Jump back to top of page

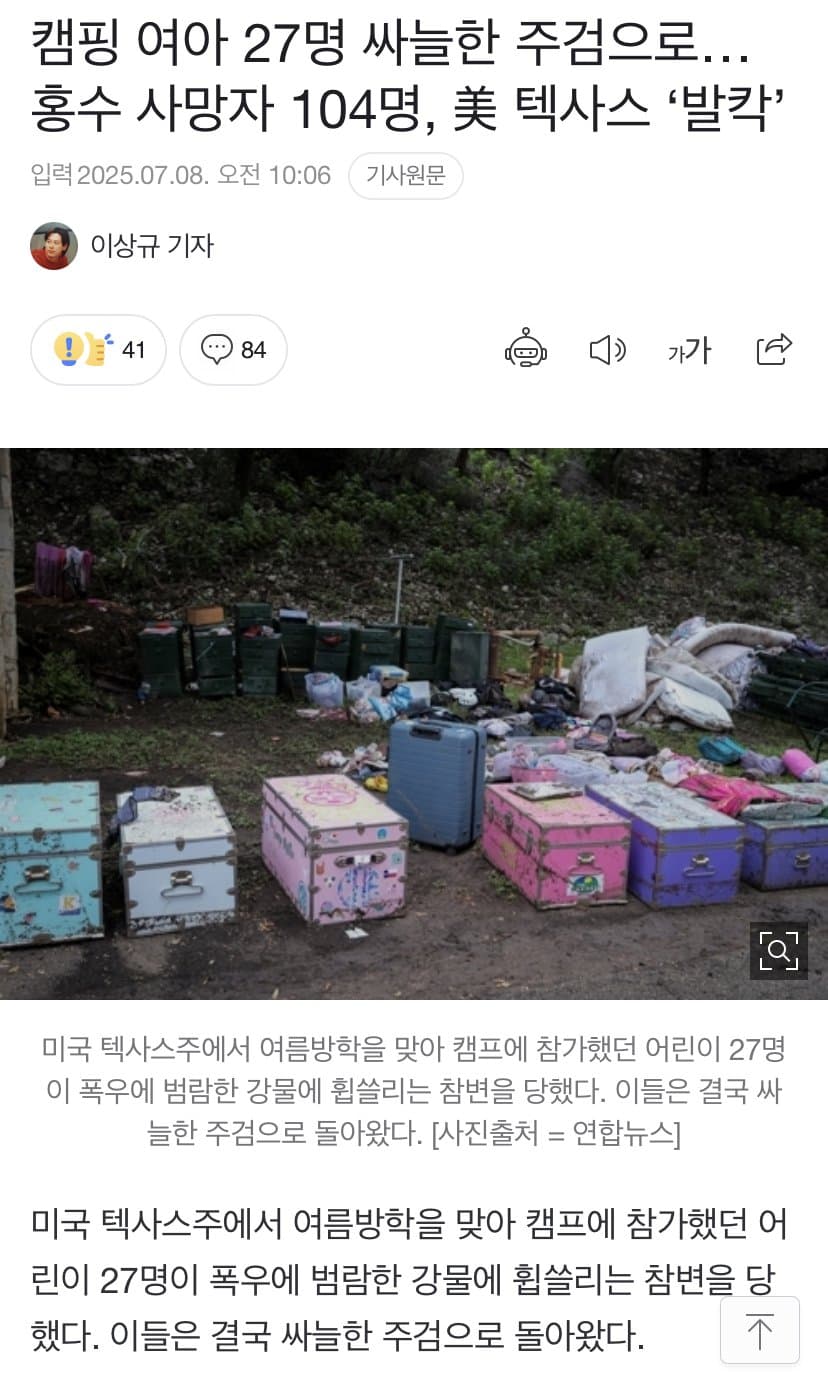click(x=759, y=1330)
